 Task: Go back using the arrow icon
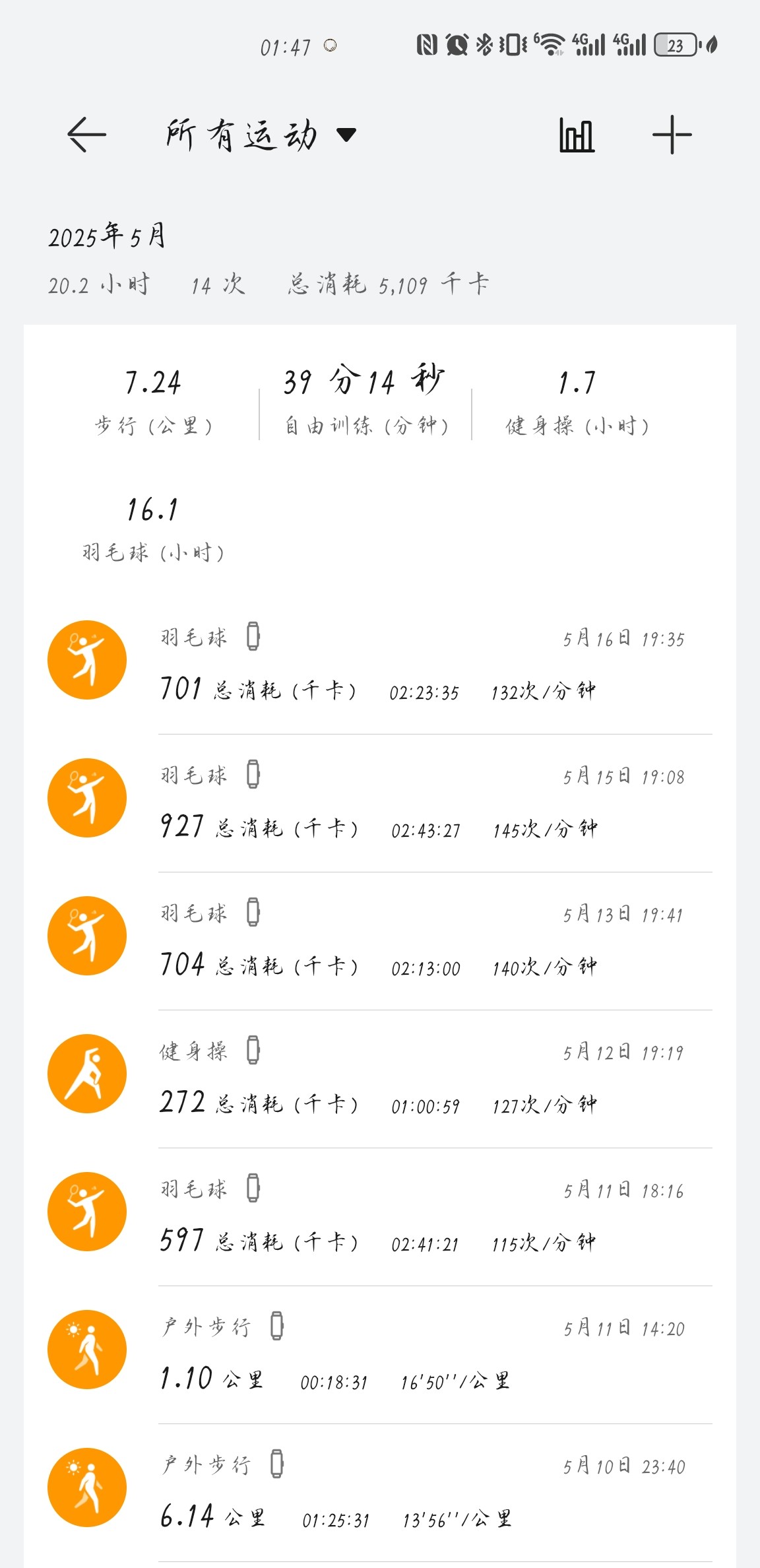pos(86,135)
